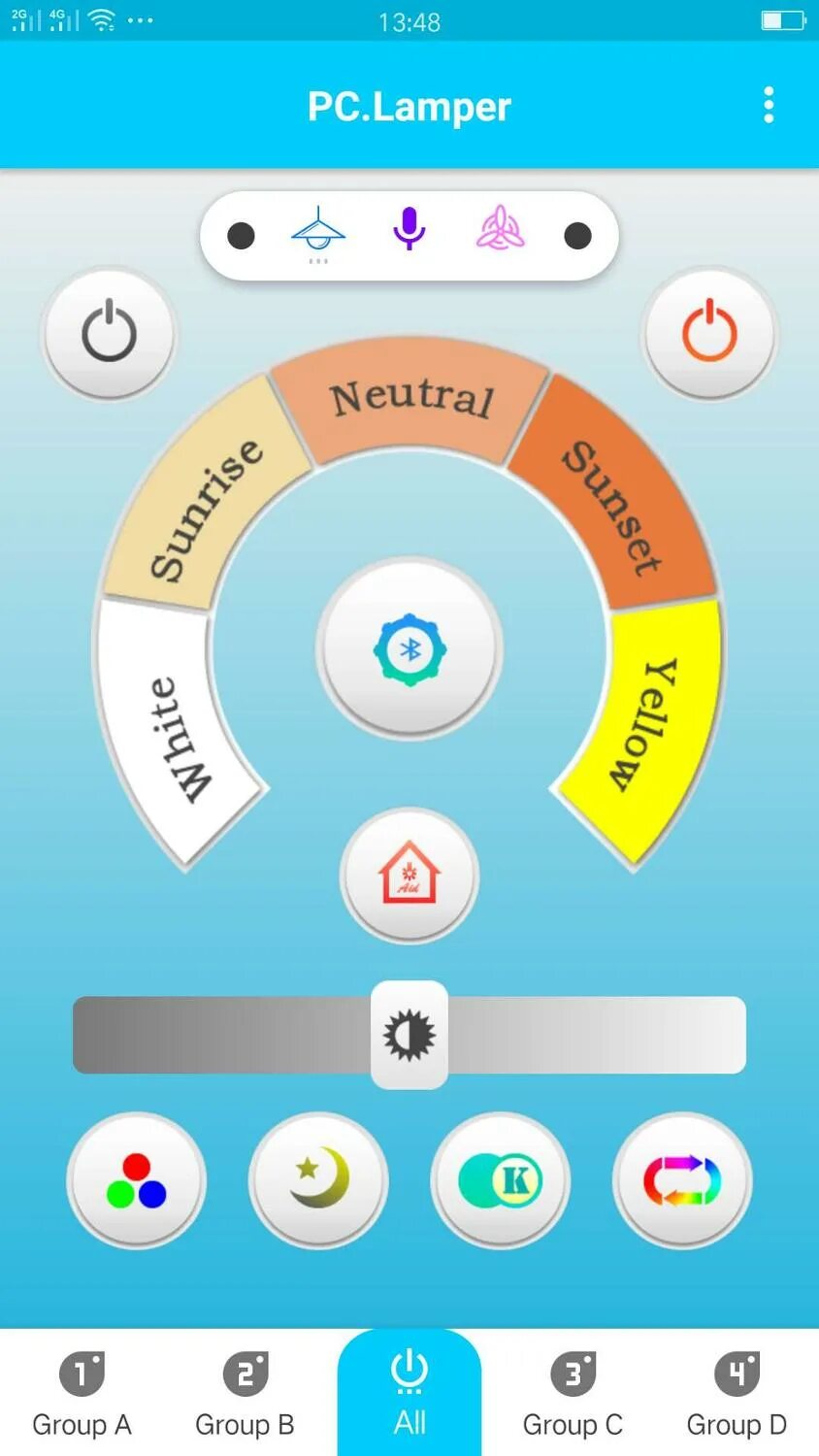
Task: Activate the moon and star night mode
Action: pyautogui.click(x=318, y=1180)
